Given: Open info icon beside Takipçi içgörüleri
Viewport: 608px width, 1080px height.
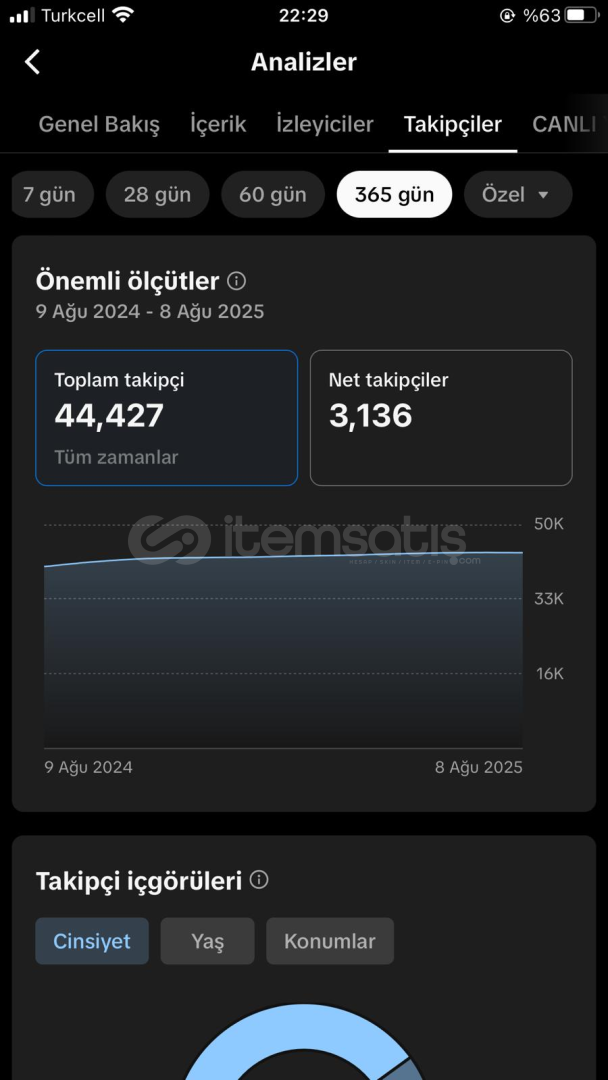Looking at the screenshot, I should [259, 880].
